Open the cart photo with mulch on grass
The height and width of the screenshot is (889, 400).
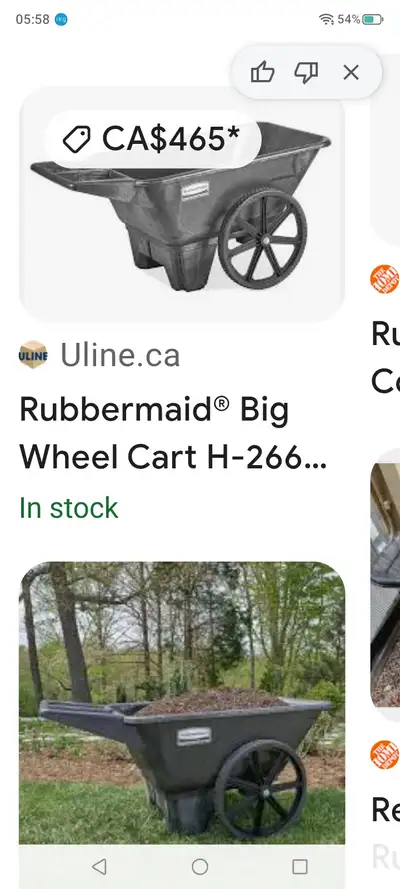[x=182, y=703]
